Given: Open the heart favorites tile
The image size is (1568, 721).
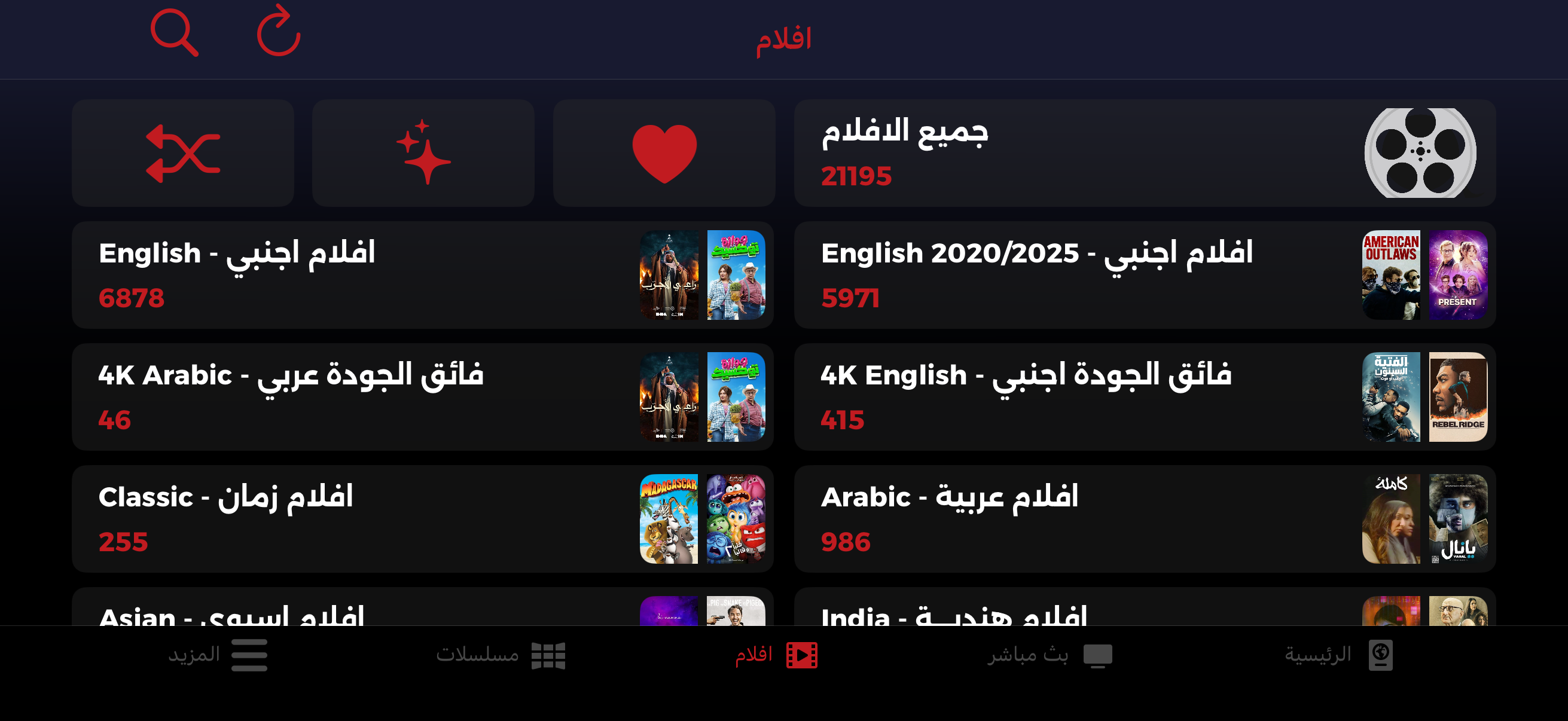Looking at the screenshot, I should click(664, 153).
